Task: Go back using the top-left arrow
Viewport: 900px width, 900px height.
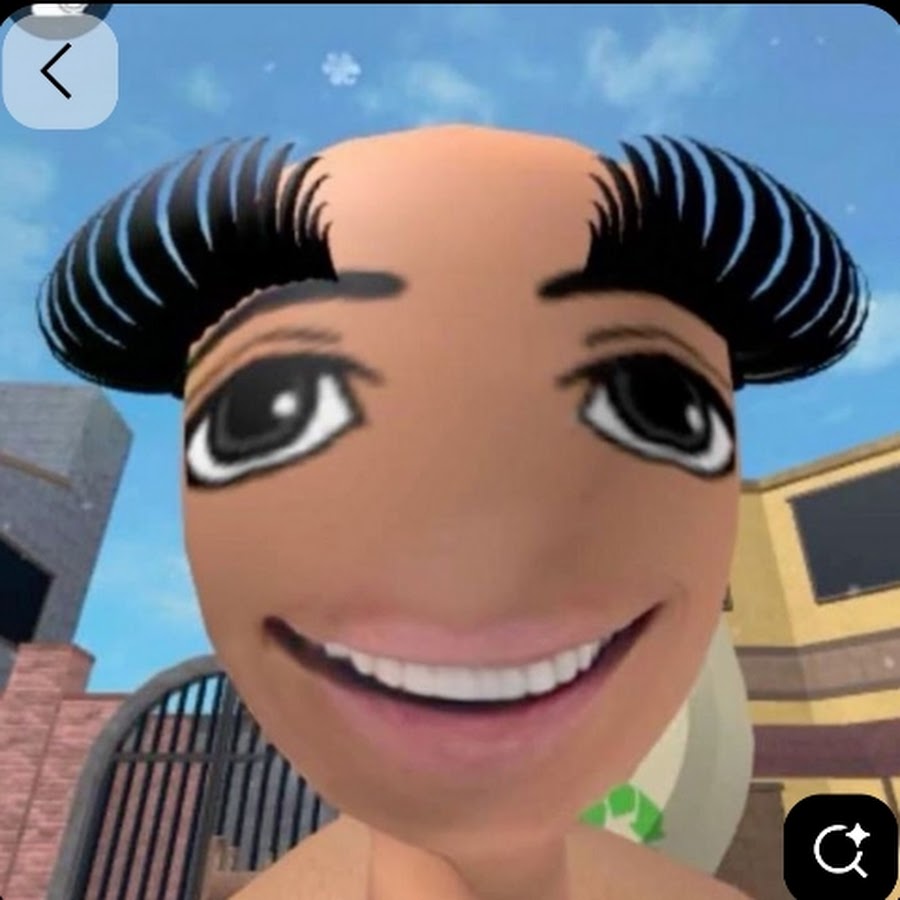Action: pyautogui.click(x=58, y=70)
